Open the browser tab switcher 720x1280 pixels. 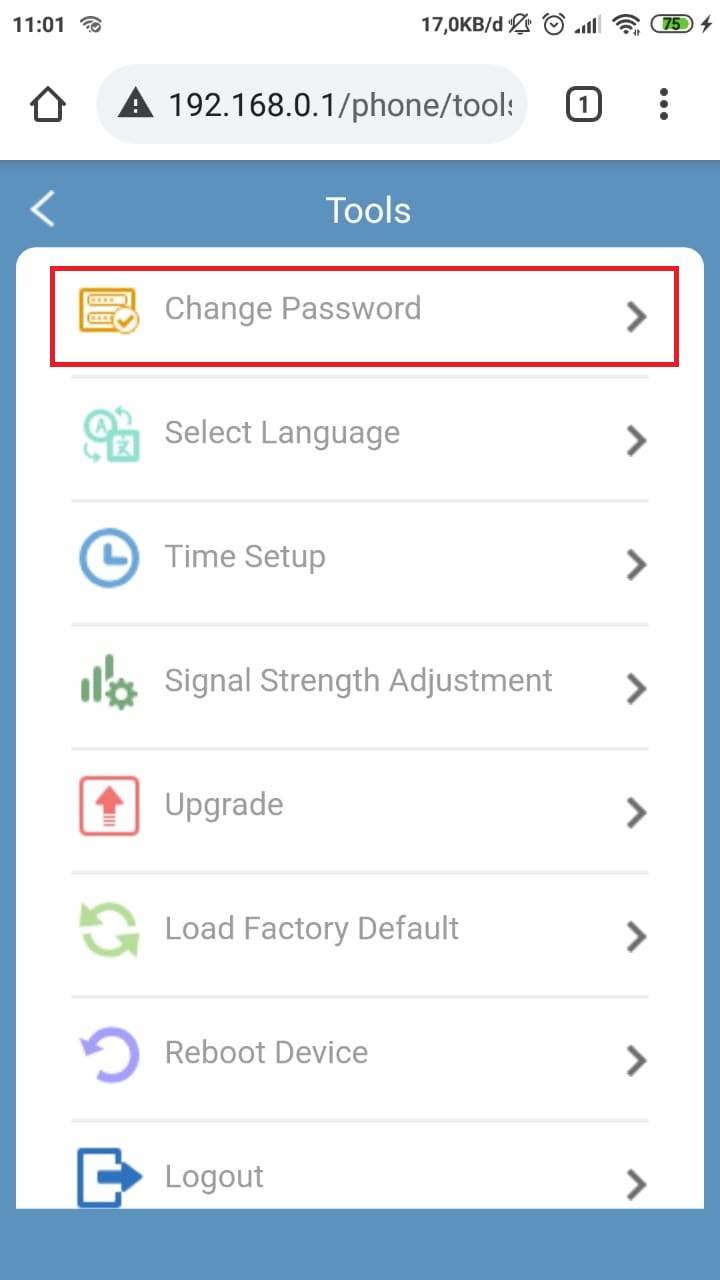coord(584,104)
